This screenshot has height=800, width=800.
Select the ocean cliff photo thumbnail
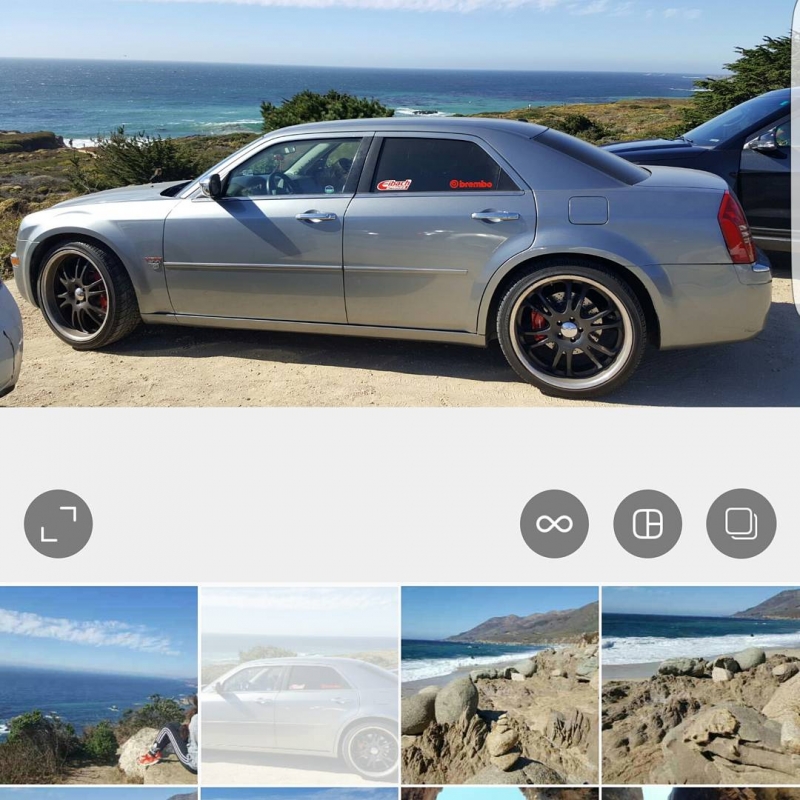(98, 685)
